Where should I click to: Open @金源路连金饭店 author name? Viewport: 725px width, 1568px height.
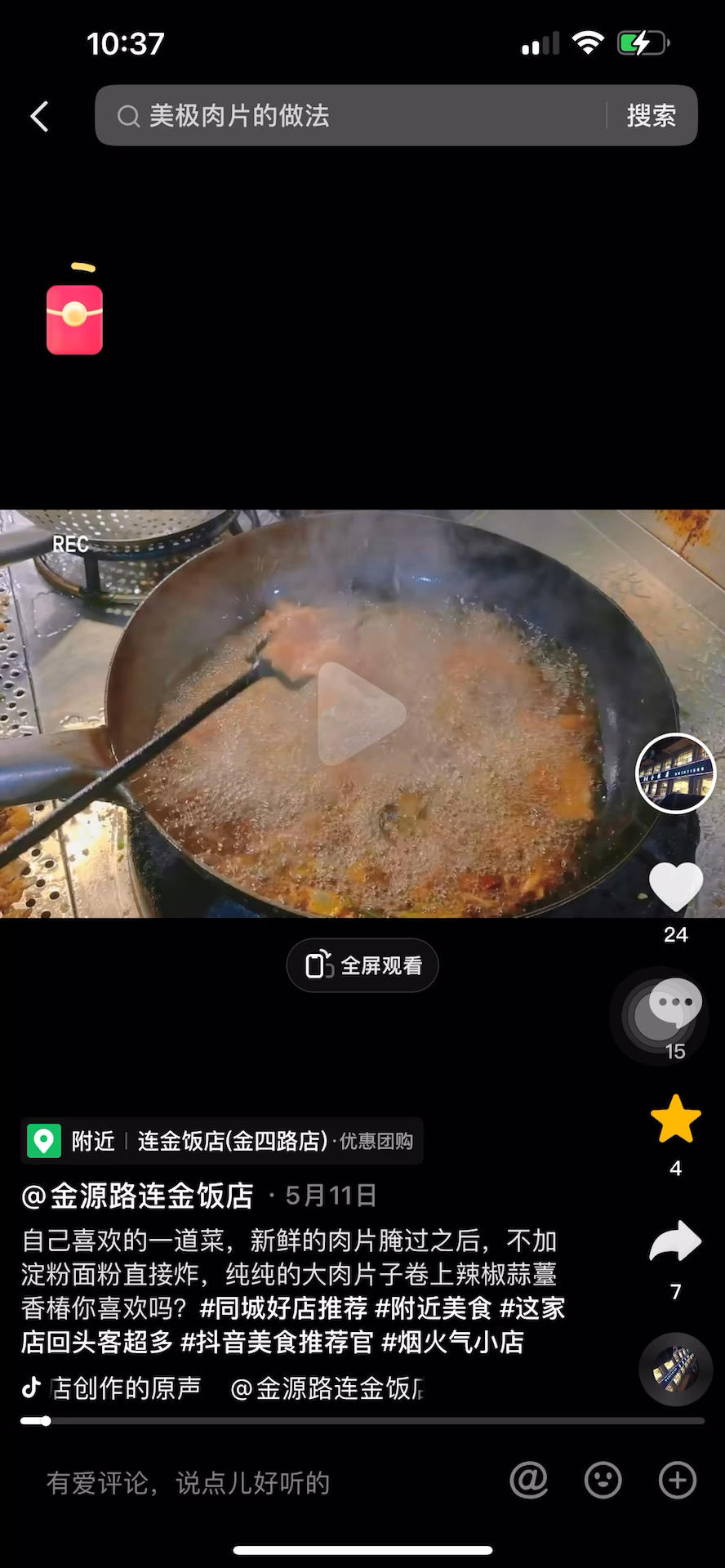tap(137, 1196)
